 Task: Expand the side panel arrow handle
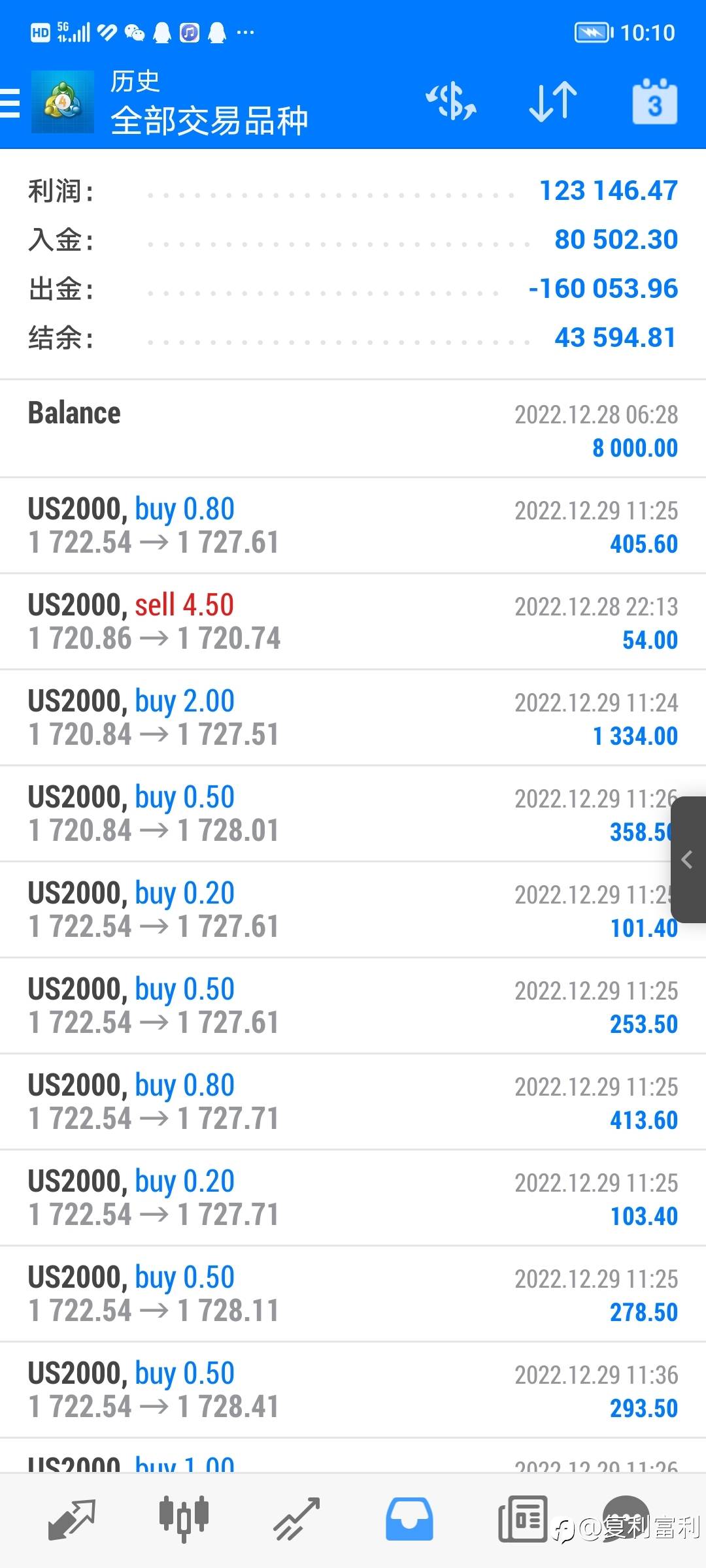[x=688, y=860]
